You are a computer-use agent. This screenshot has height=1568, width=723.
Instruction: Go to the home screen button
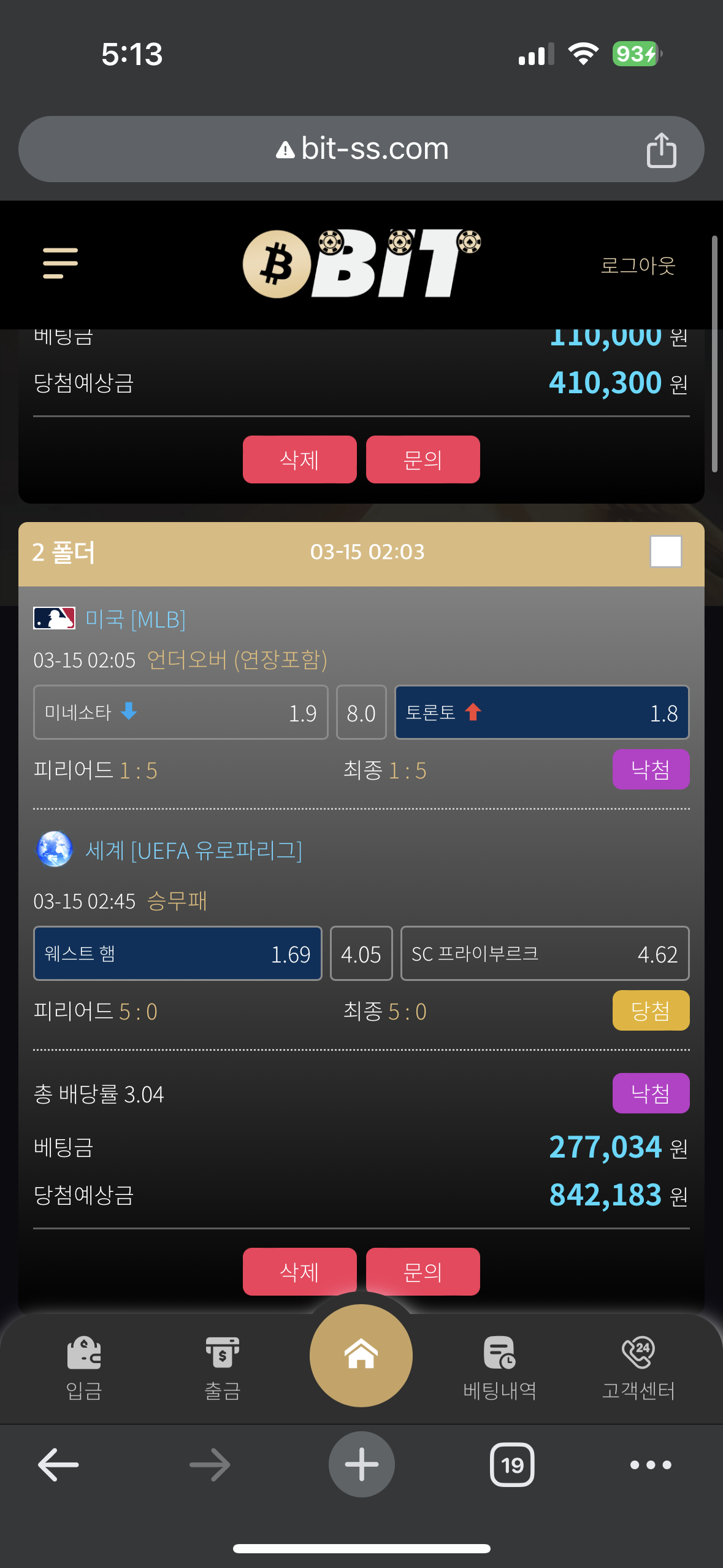click(361, 1355)
